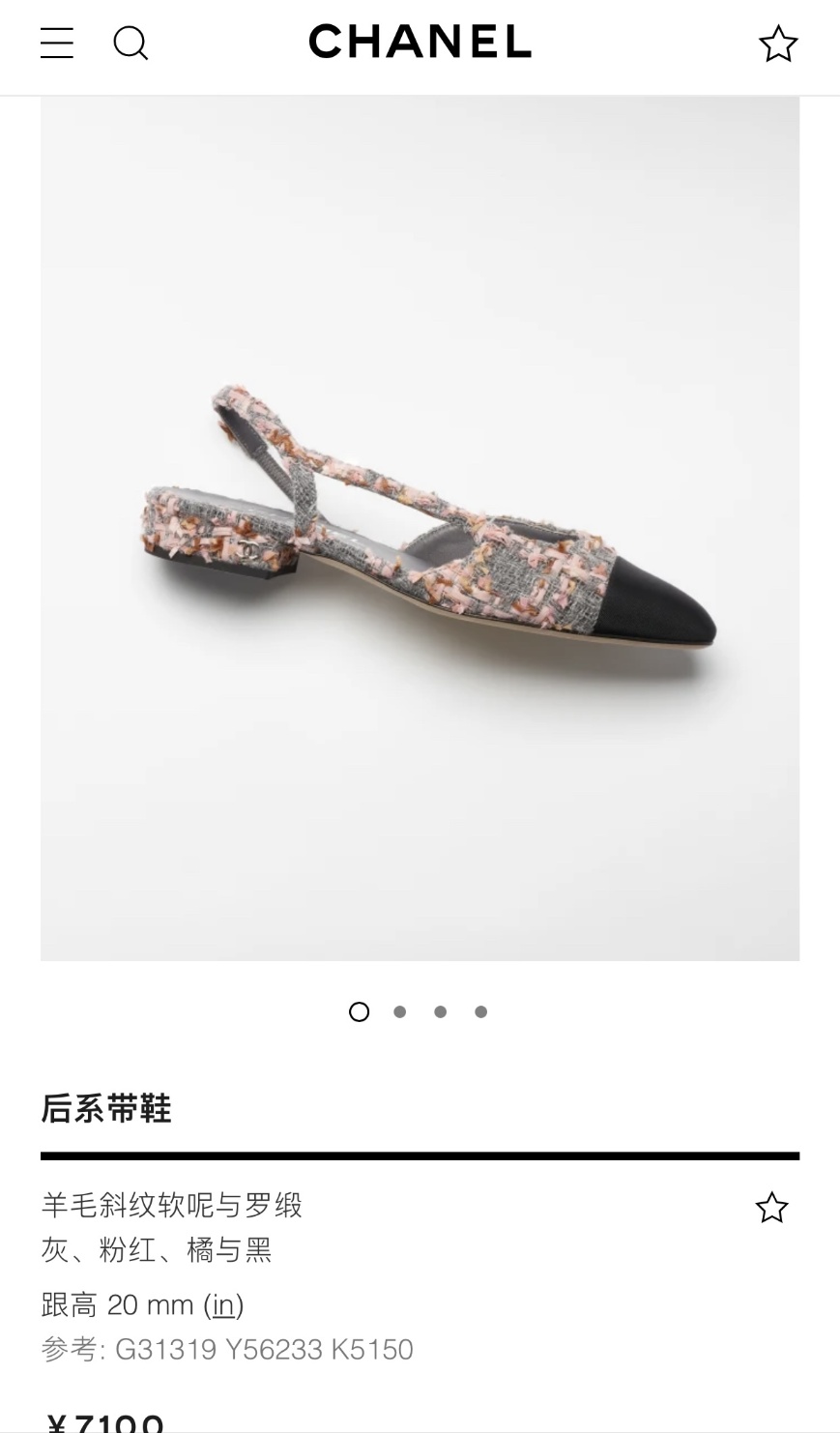Go to the CHANEL home logo

click(420, 42)
